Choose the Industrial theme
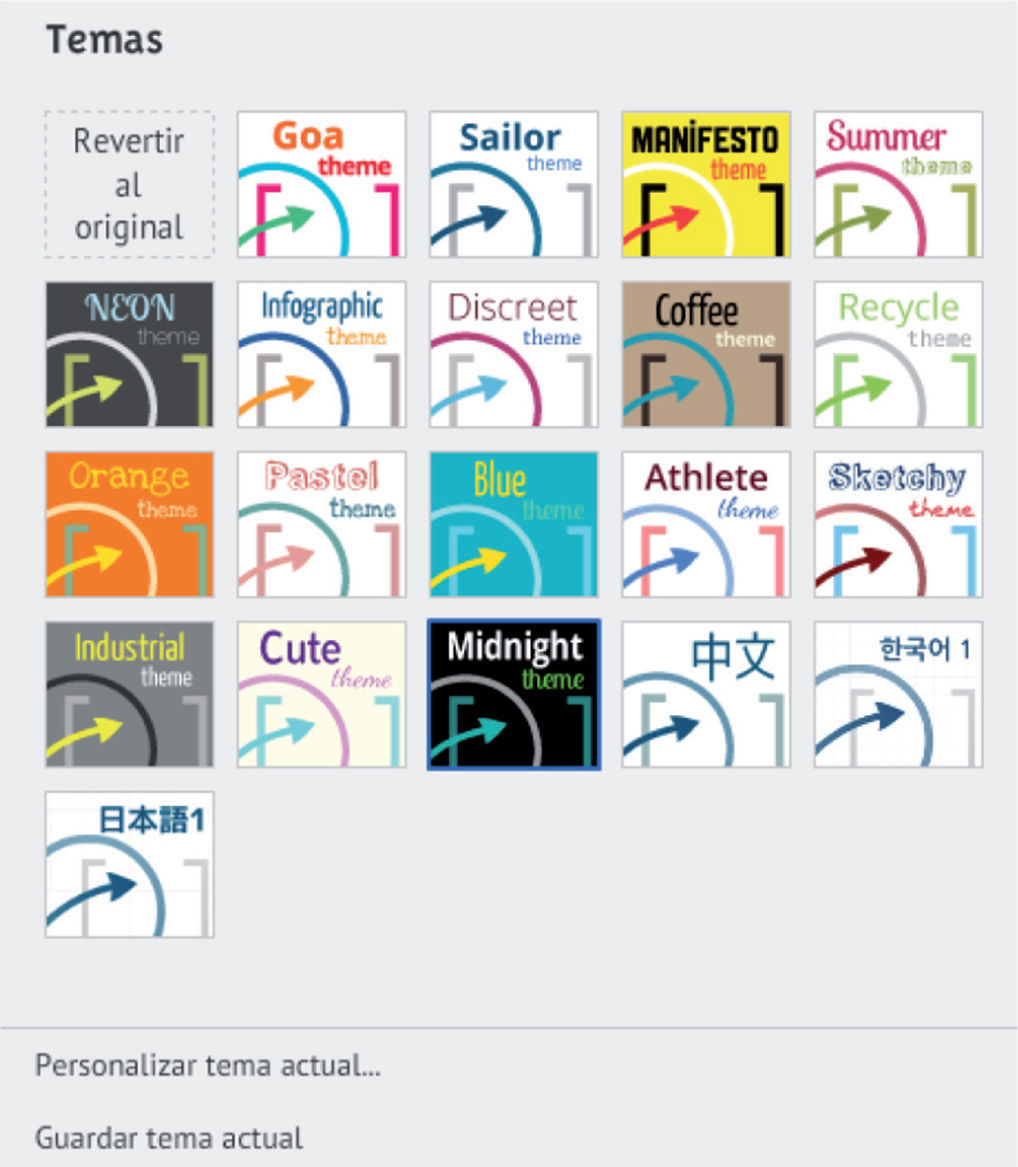The height and width of the screenshot is (1167, 1018). pyautogui.click(x=129, y=694)
